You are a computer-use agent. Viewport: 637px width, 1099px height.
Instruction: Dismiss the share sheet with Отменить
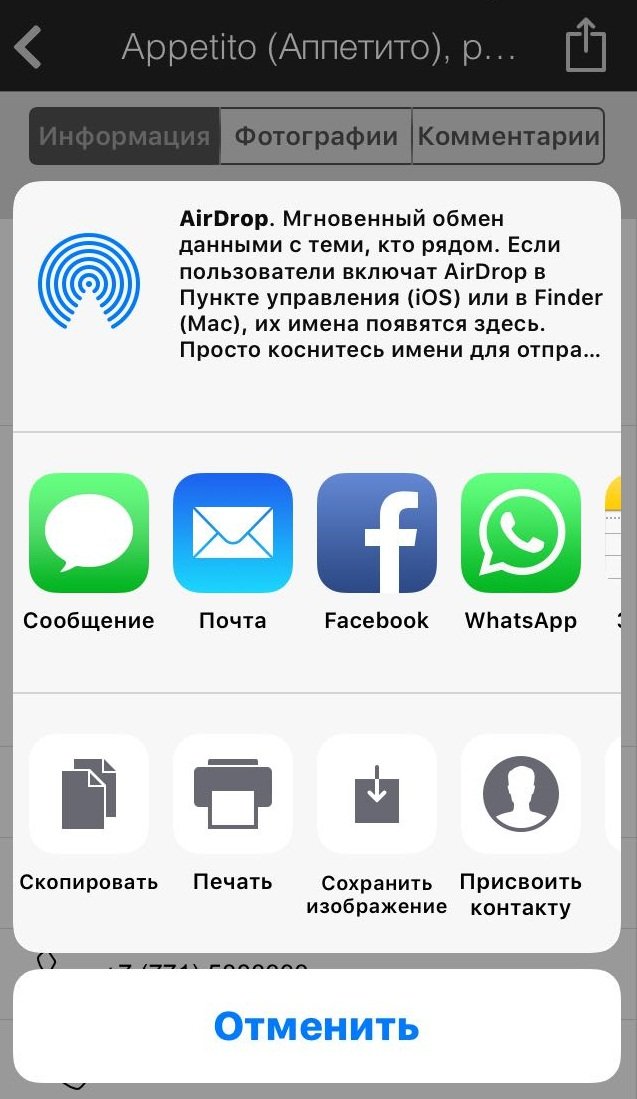(x=317, y=1026)
